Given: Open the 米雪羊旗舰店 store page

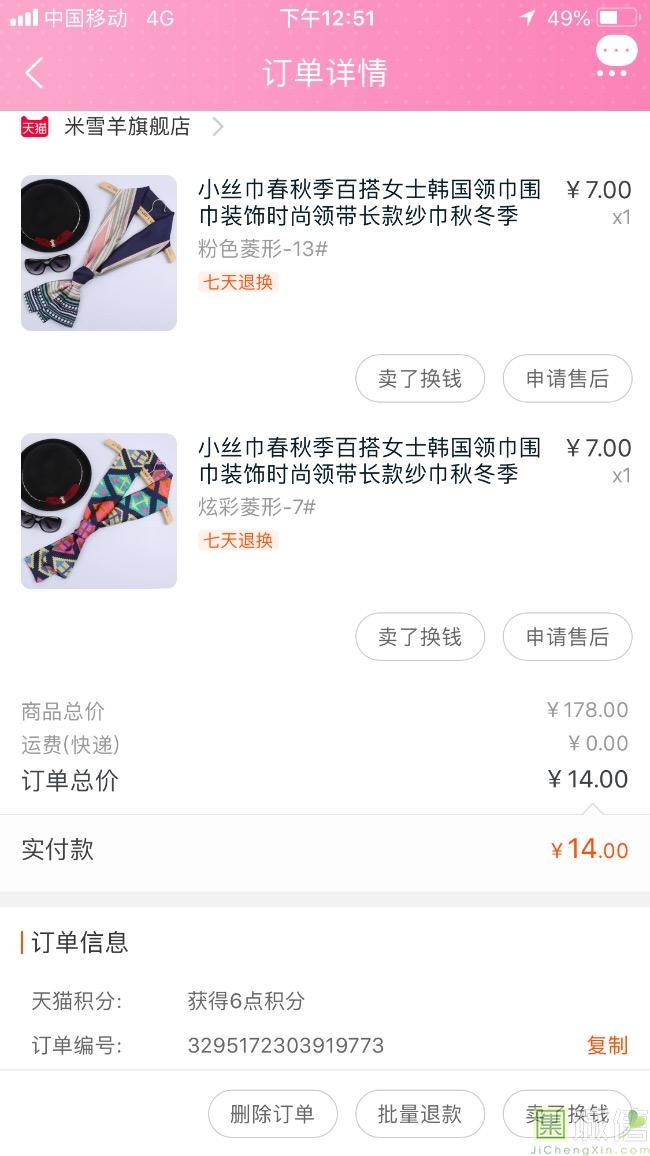Looking at the screenshot, I should [127, 127].
